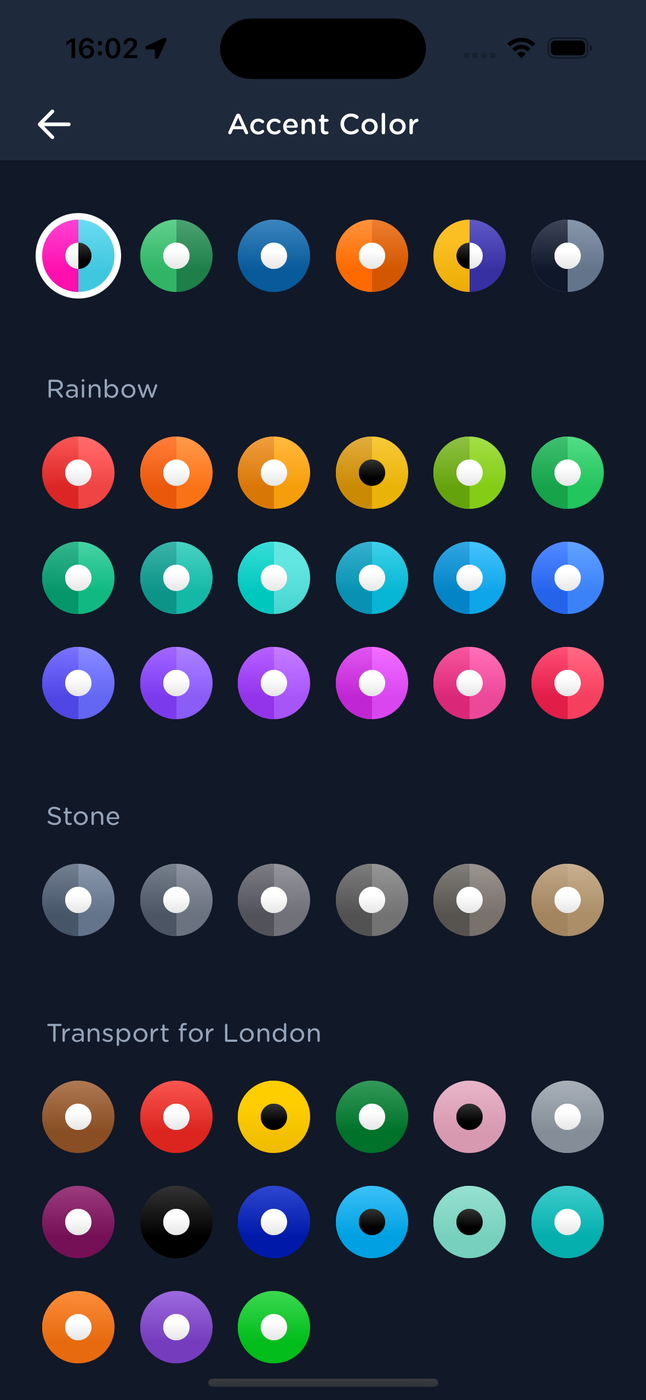The width and height of the screenshot is (646, 1400).
Task: Pick the red swatch under Rainbow
Action: pyautogui.click(x=78, y=473)
